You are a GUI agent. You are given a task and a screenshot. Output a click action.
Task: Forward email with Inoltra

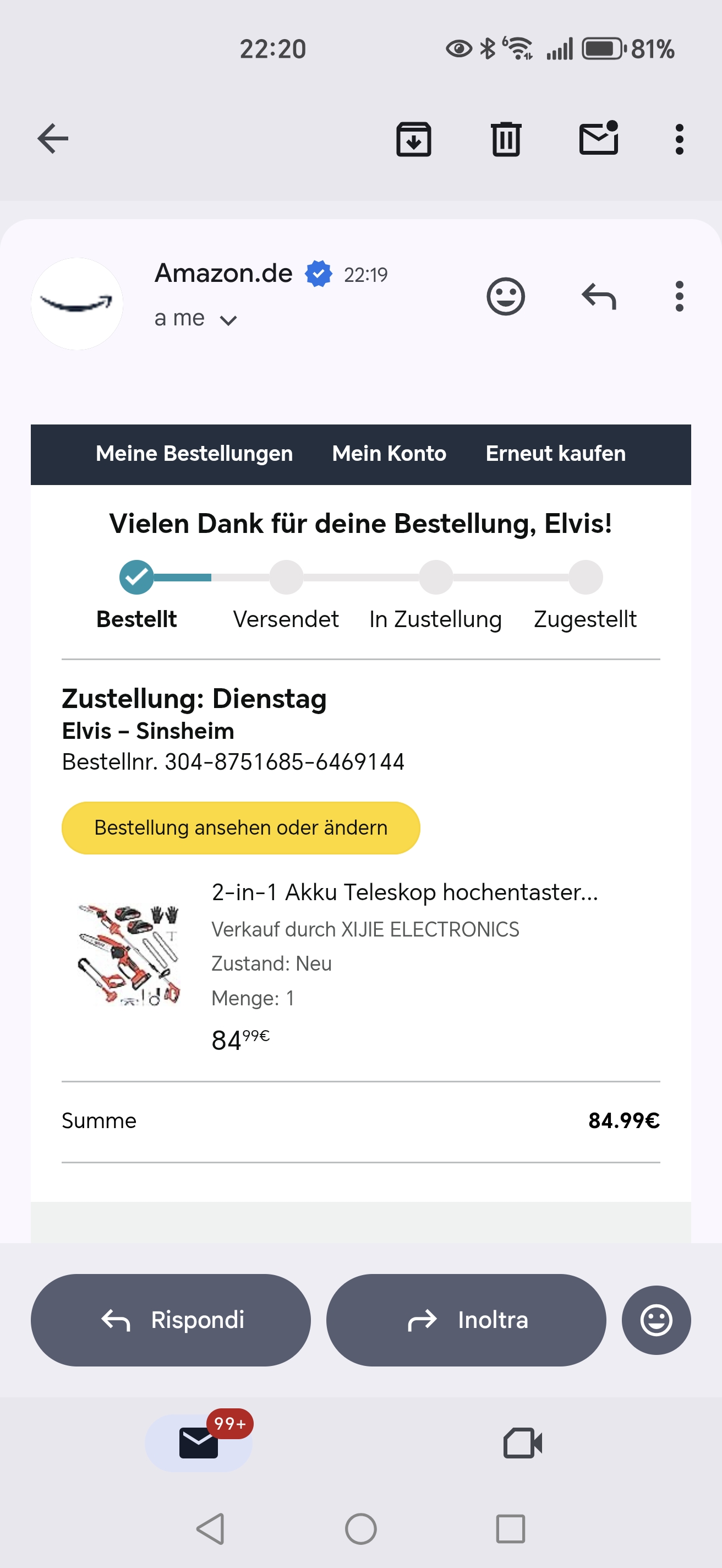(466, 1320)
